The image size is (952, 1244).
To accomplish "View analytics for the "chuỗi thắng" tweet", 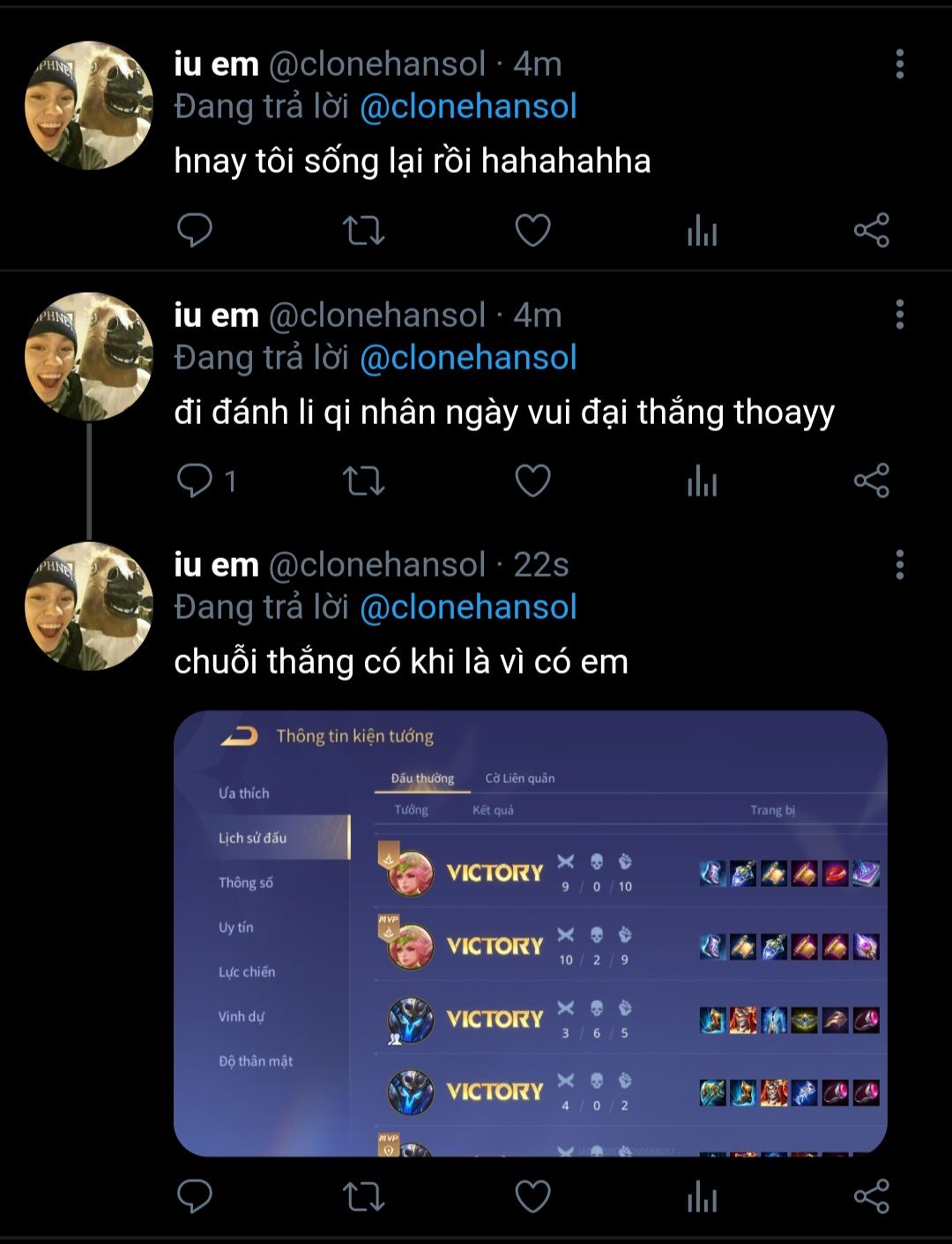I will (702, 1196).
